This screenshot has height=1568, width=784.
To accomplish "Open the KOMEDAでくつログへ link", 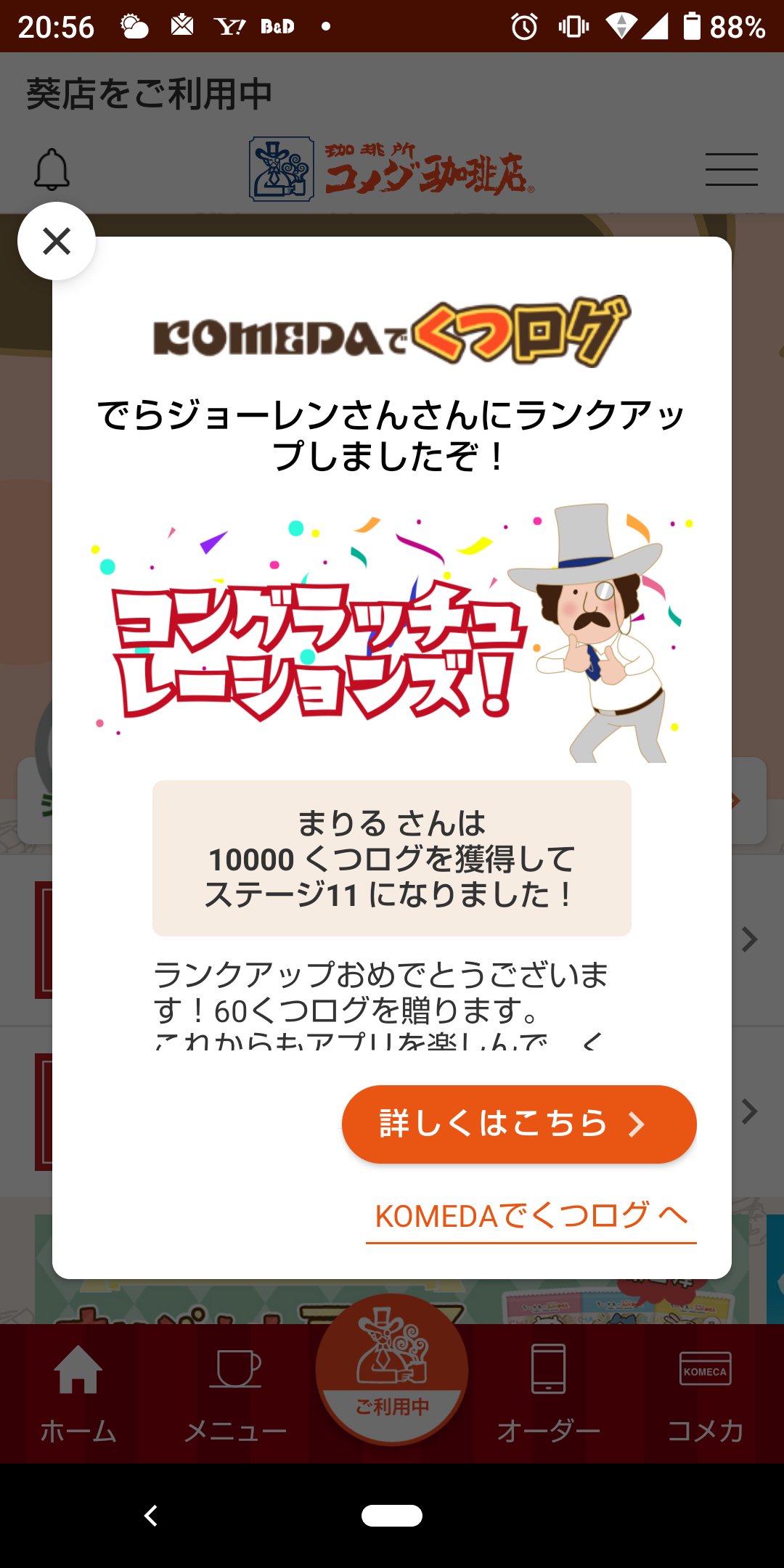I will [531, 1217].
